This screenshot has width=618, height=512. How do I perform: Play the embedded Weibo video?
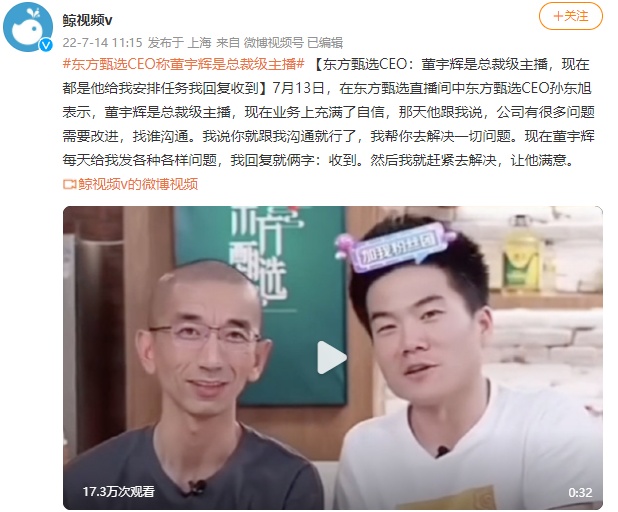pyautogui.click(x=332, y=357)
